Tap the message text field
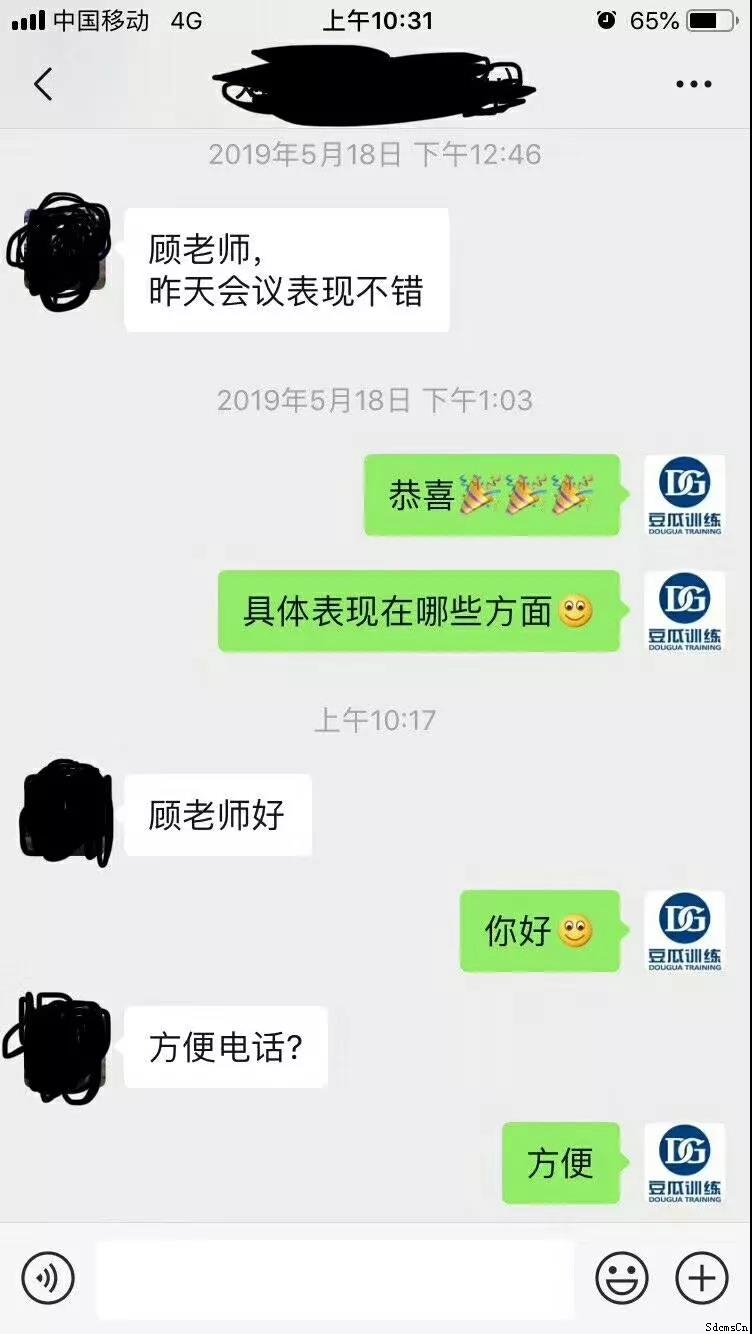The height and width of the screenshot is (1334, 752). click(335, 1278)
